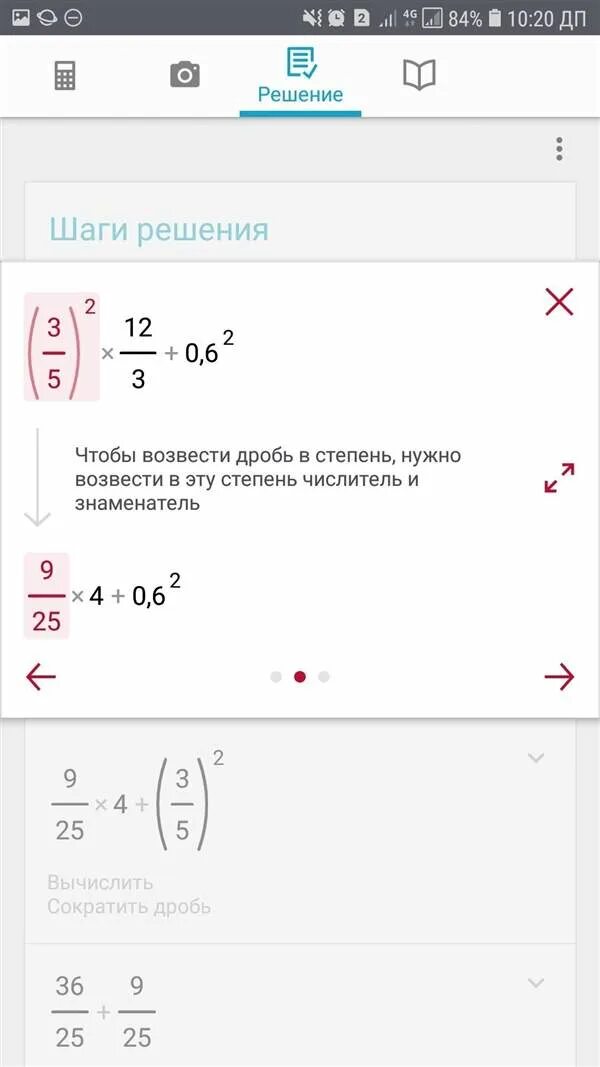This screenshot has height=1067, width=600.
Task: Open the three-dot overflow menu
Action: pyautogui.click(x=559, y=150)
